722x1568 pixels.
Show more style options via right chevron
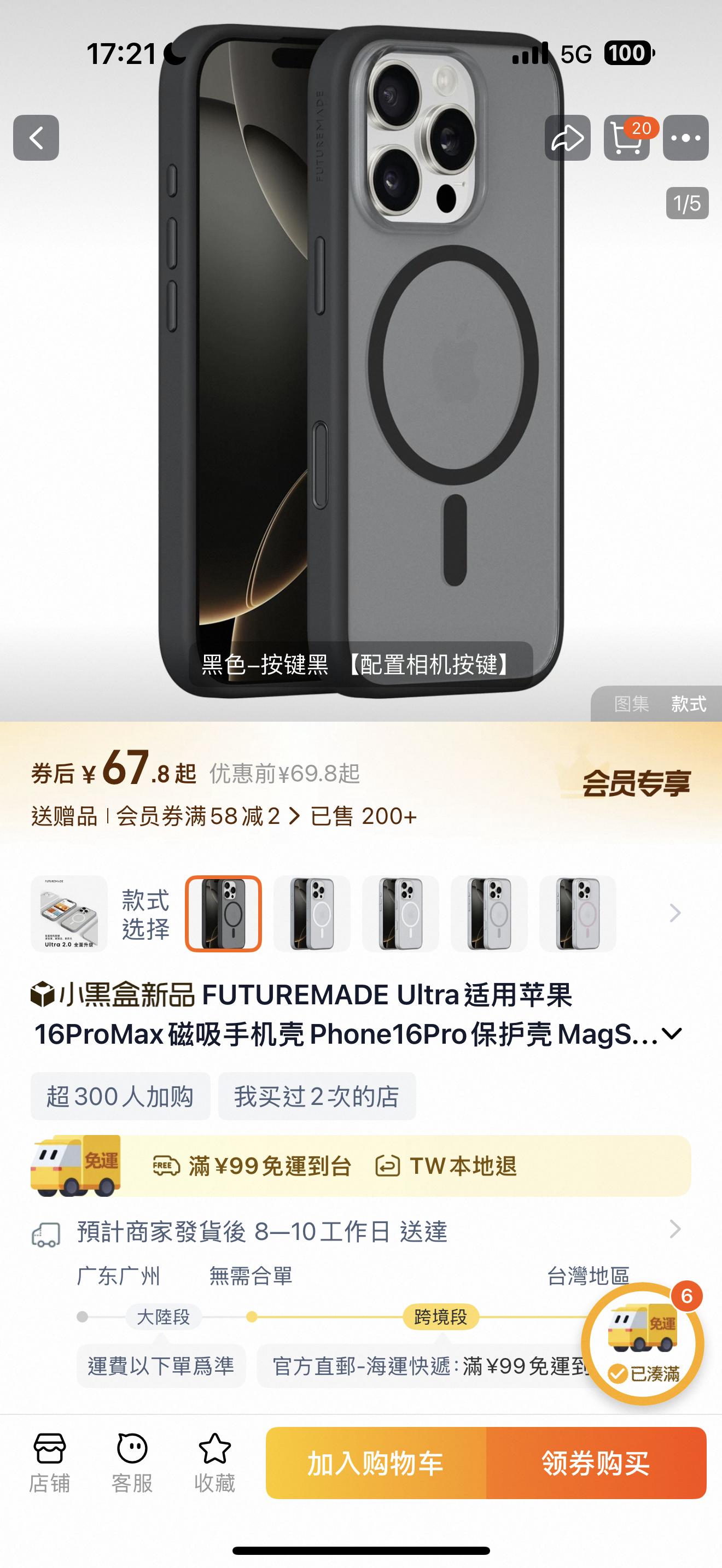674,913
